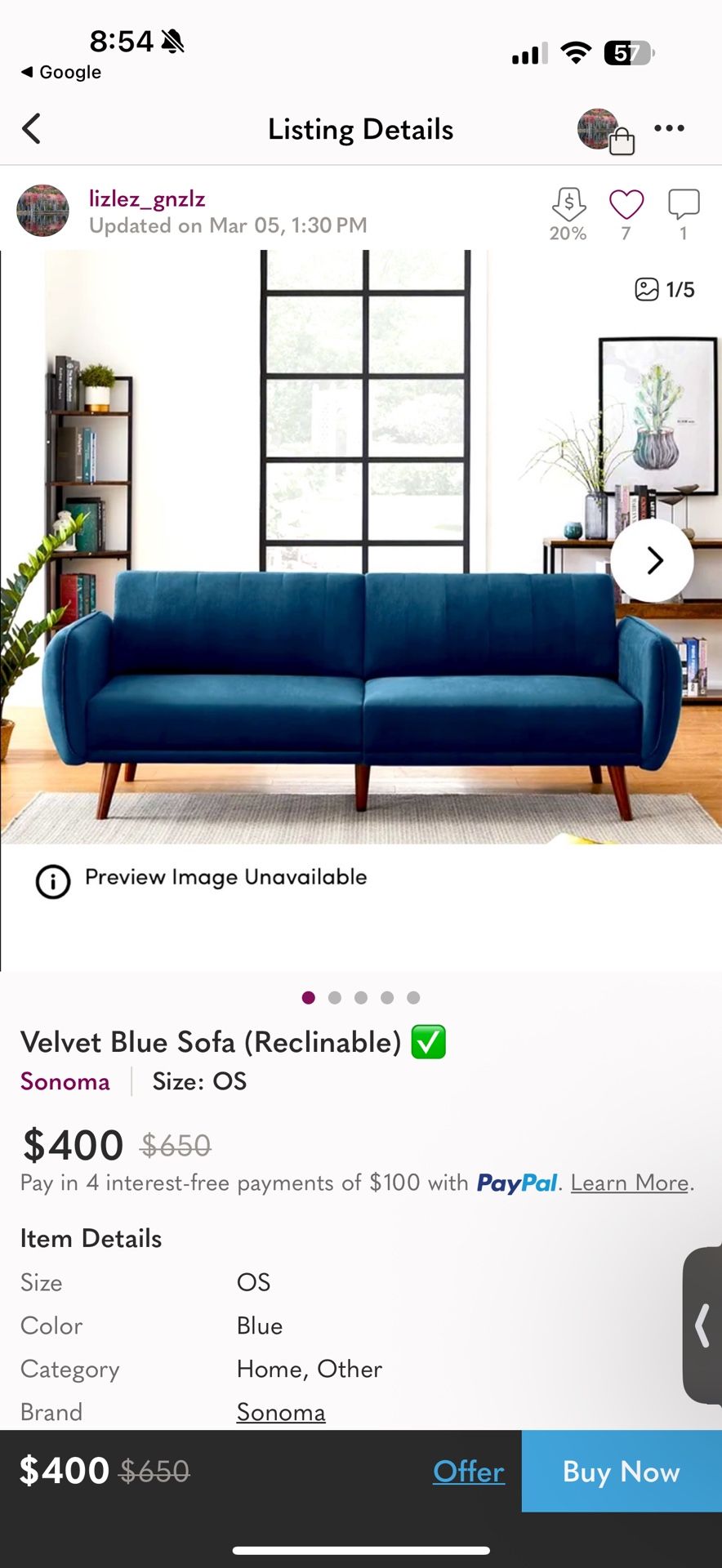Go back from Listing Details
Viewport: 722px width, 1568px height.
pos(31,129)
